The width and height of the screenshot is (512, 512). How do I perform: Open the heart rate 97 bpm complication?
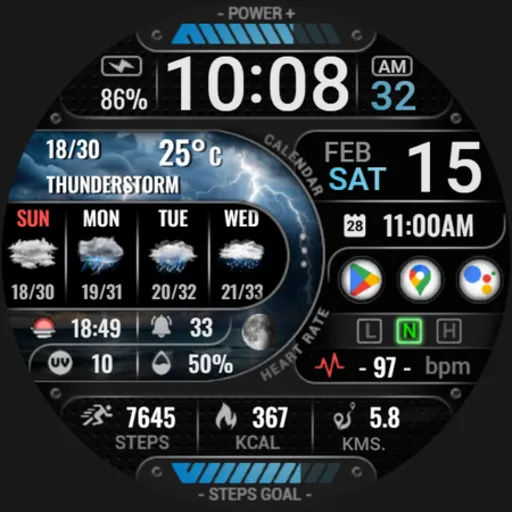393,367
